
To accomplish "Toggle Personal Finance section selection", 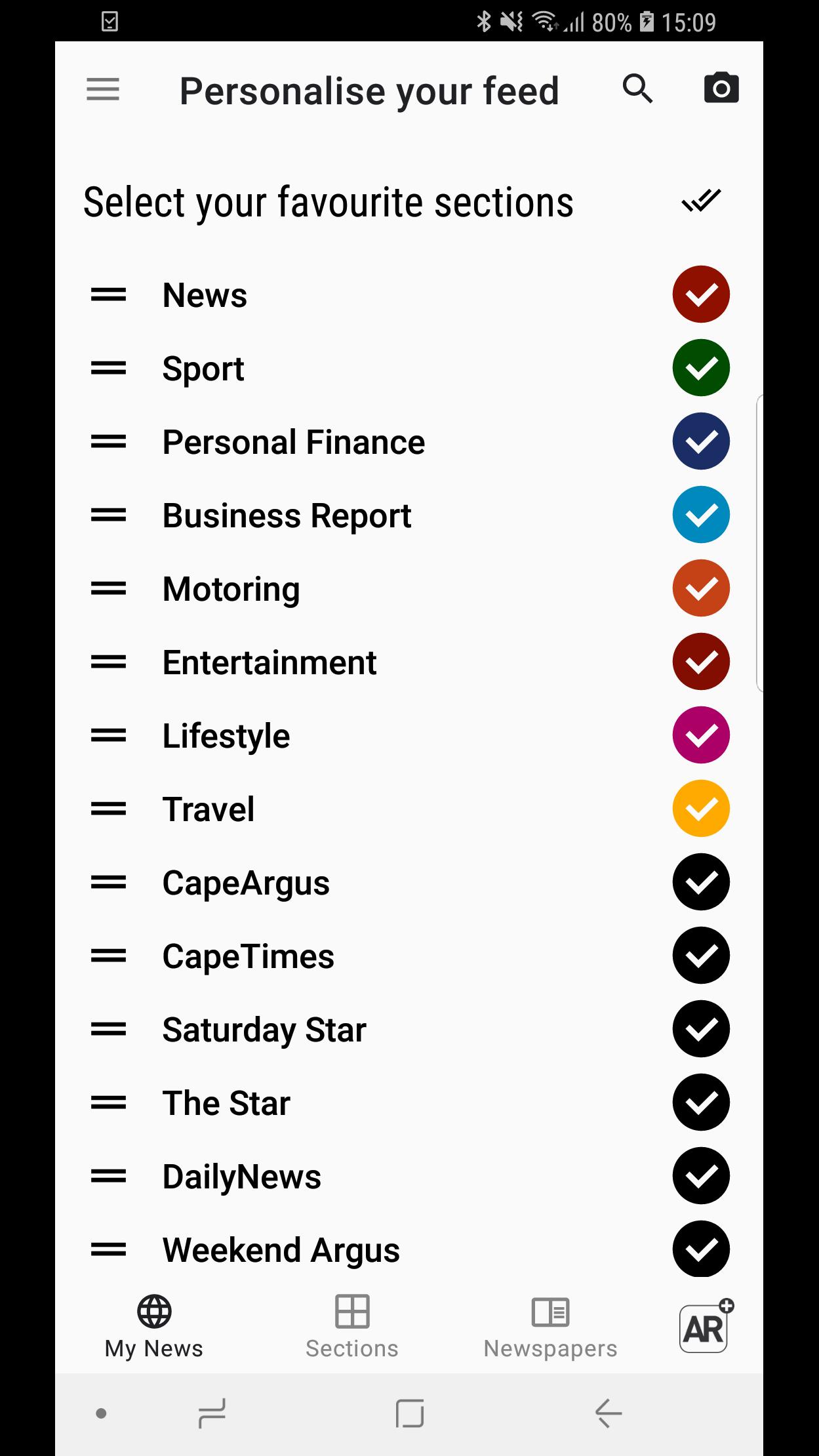I will pos(701,441).
